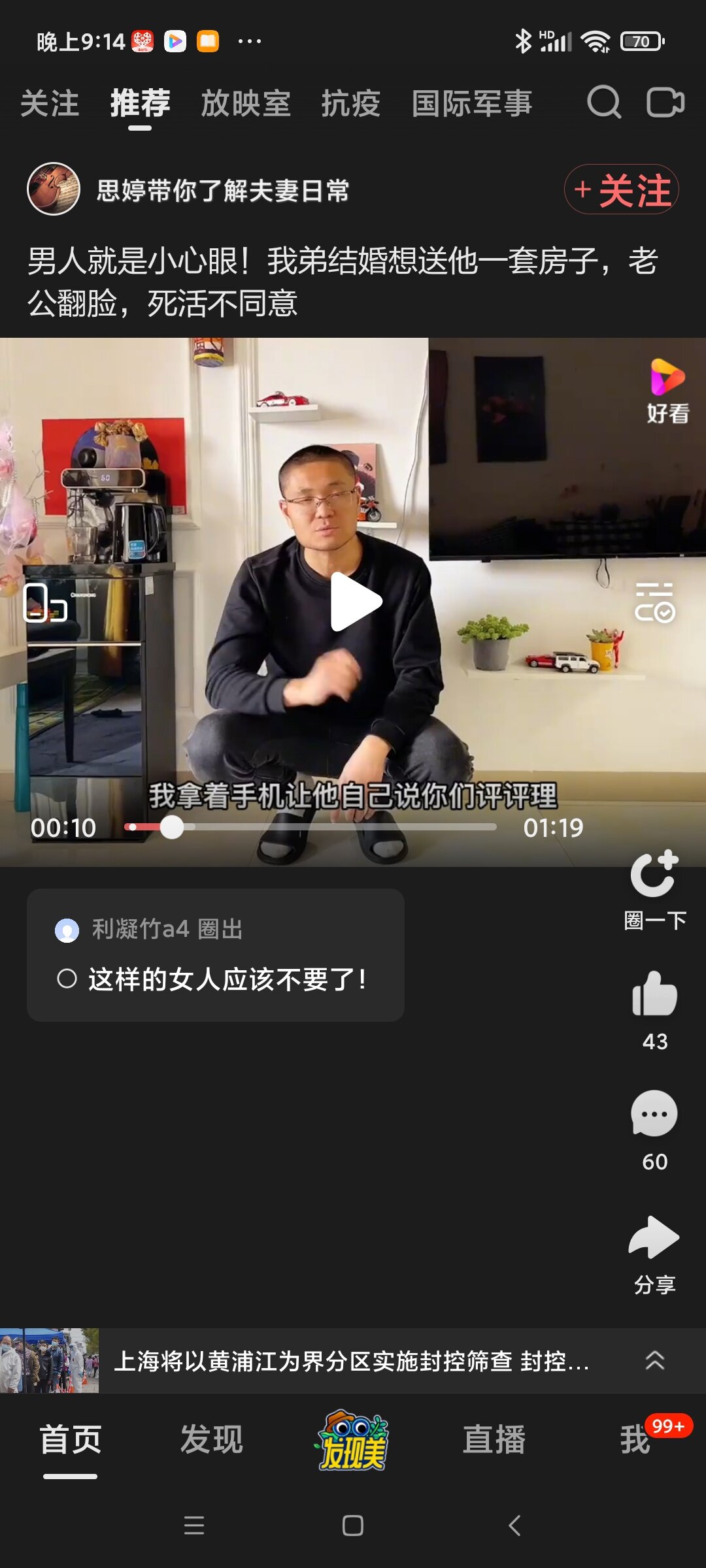This screenshot has width=706, height=1568.
Task: Tap the 圈一下 icon
Action: tap(654, 875)
